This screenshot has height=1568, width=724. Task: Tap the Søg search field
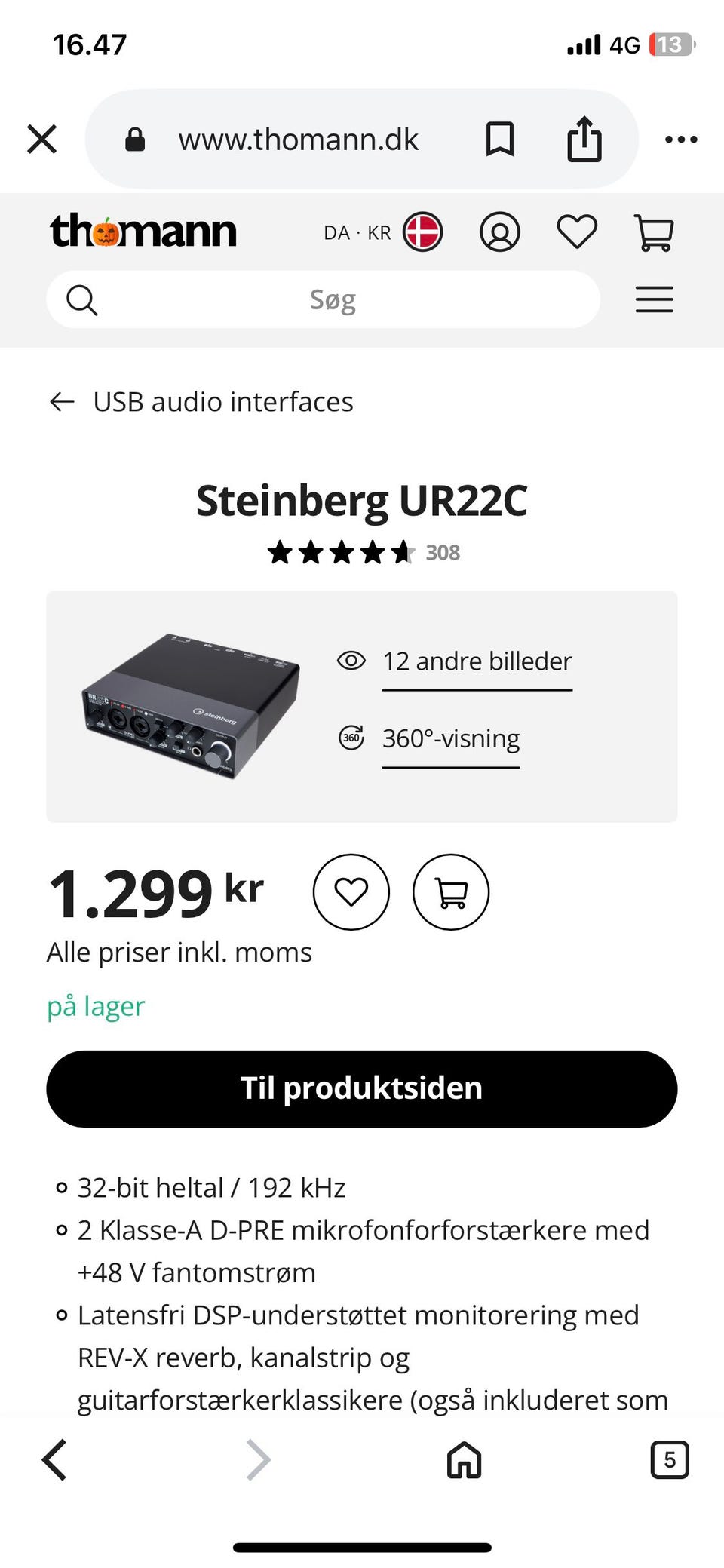(324, 299)
